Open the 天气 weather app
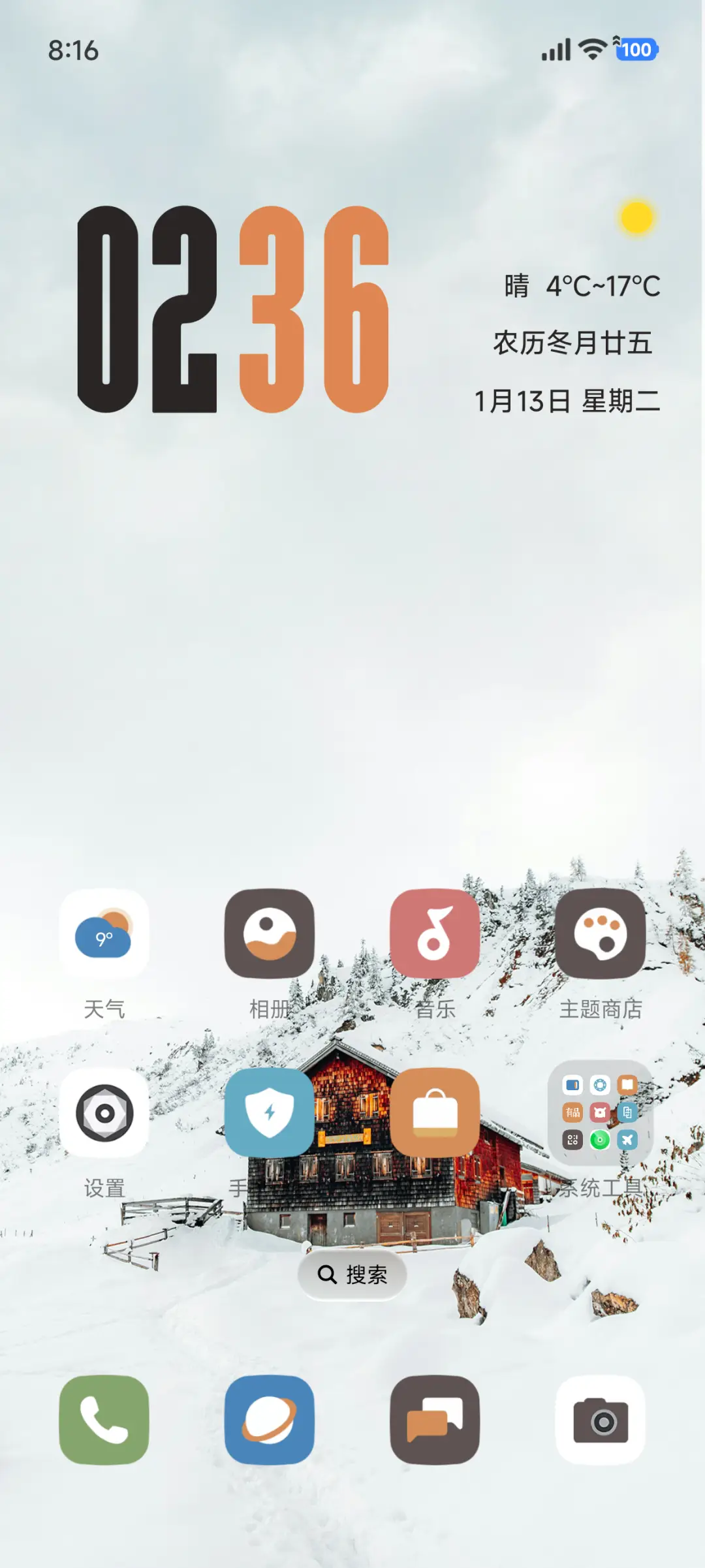Viewport: 705px width, 1568px height. [x=104, y=935]
